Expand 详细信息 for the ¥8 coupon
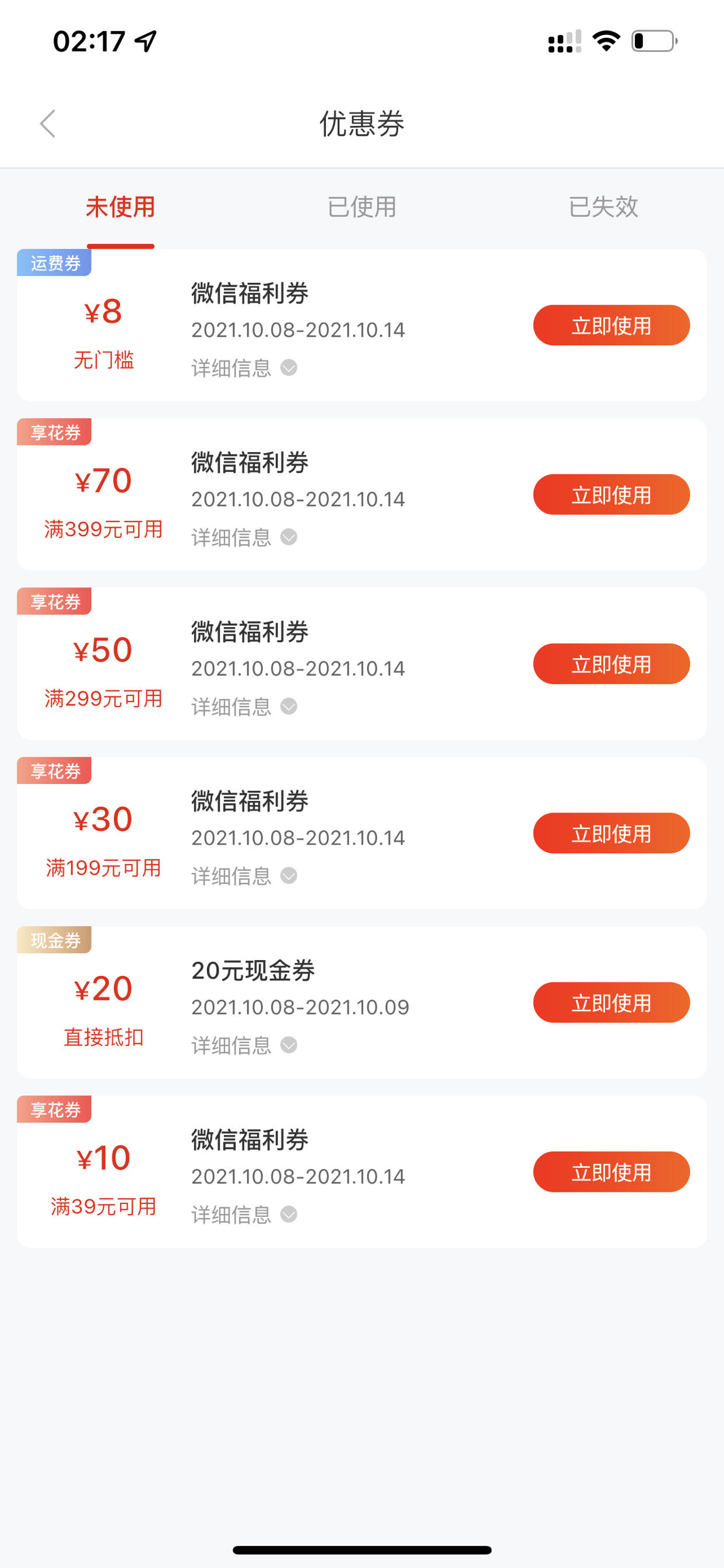Screen dimensions: 724x1568 tap(244, 367)
